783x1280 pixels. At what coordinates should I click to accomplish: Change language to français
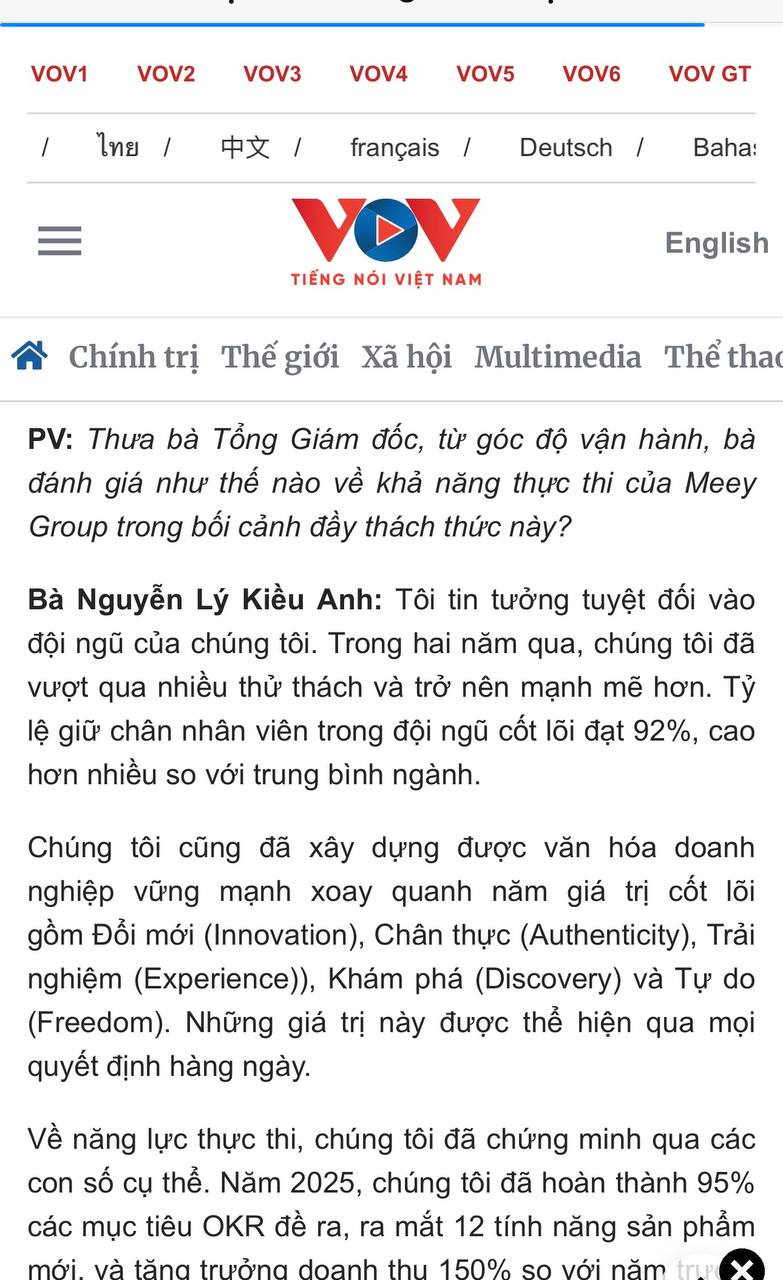click(x=394, y=148)
